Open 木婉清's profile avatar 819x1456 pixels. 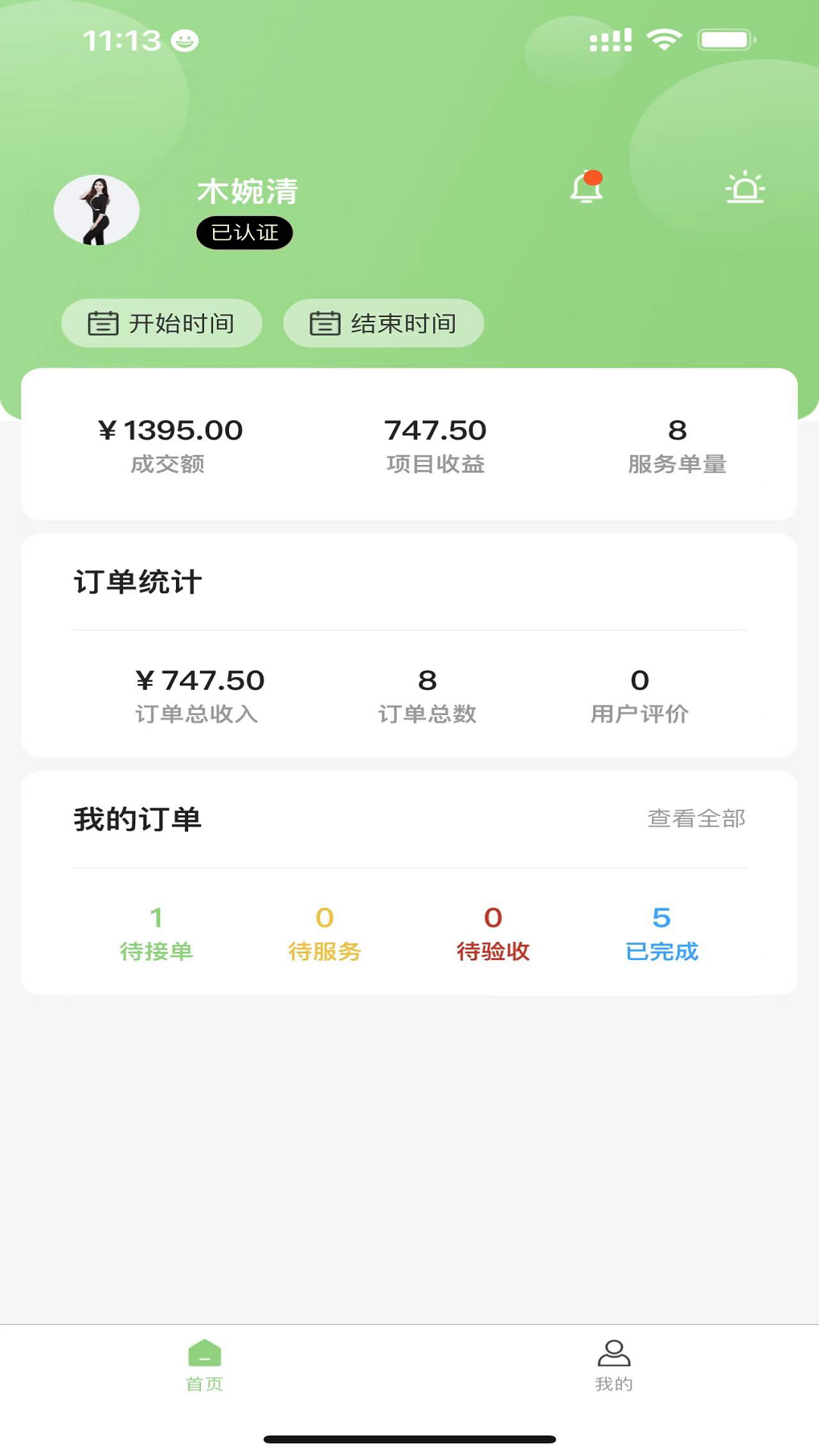[x=96, y=210]
